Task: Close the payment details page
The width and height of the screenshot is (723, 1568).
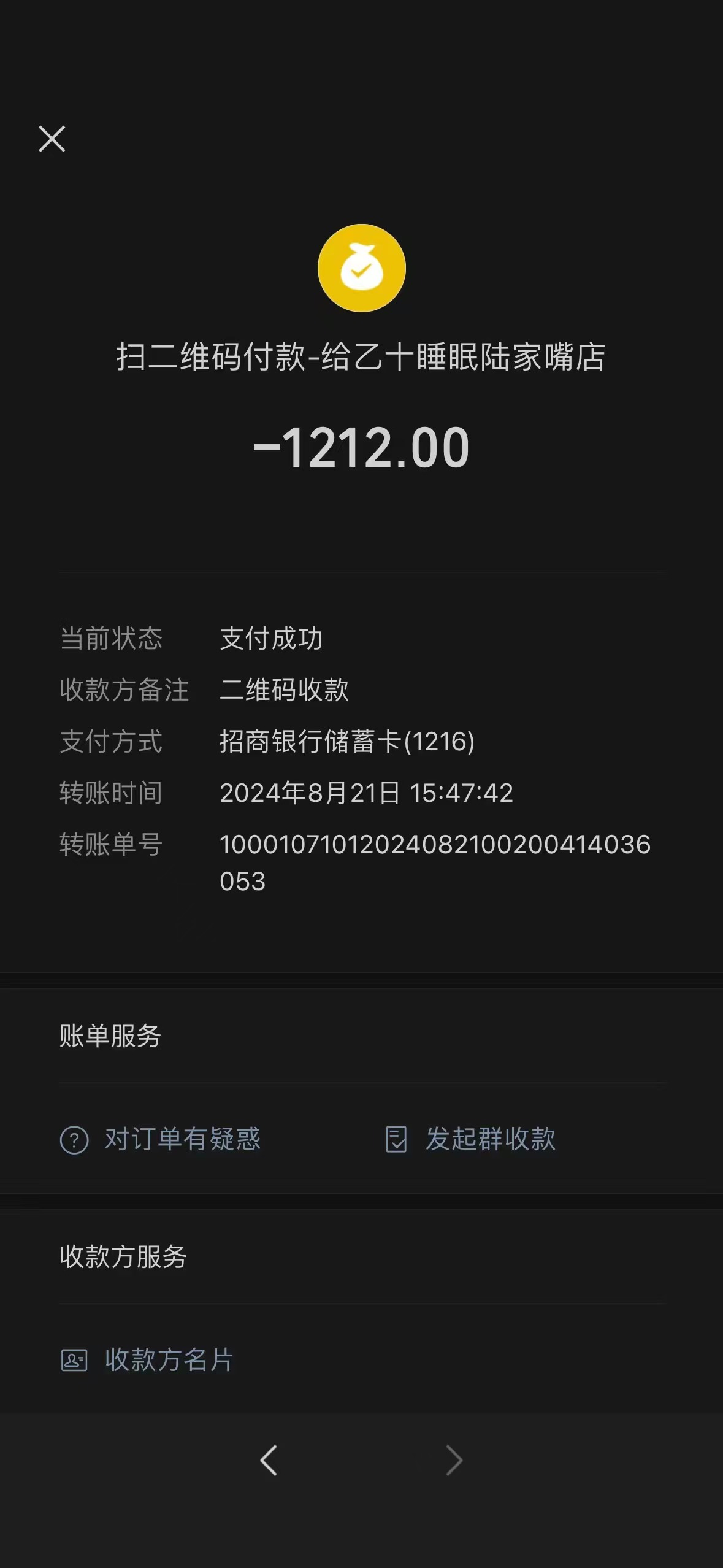Action: (52, 139)
